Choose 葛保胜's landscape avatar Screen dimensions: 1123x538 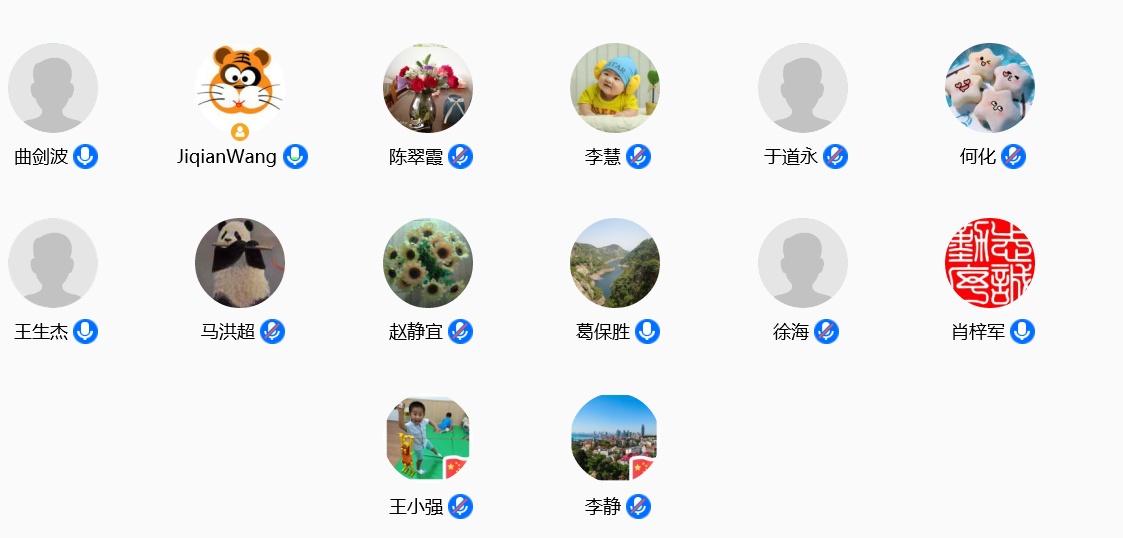(615, 263)
